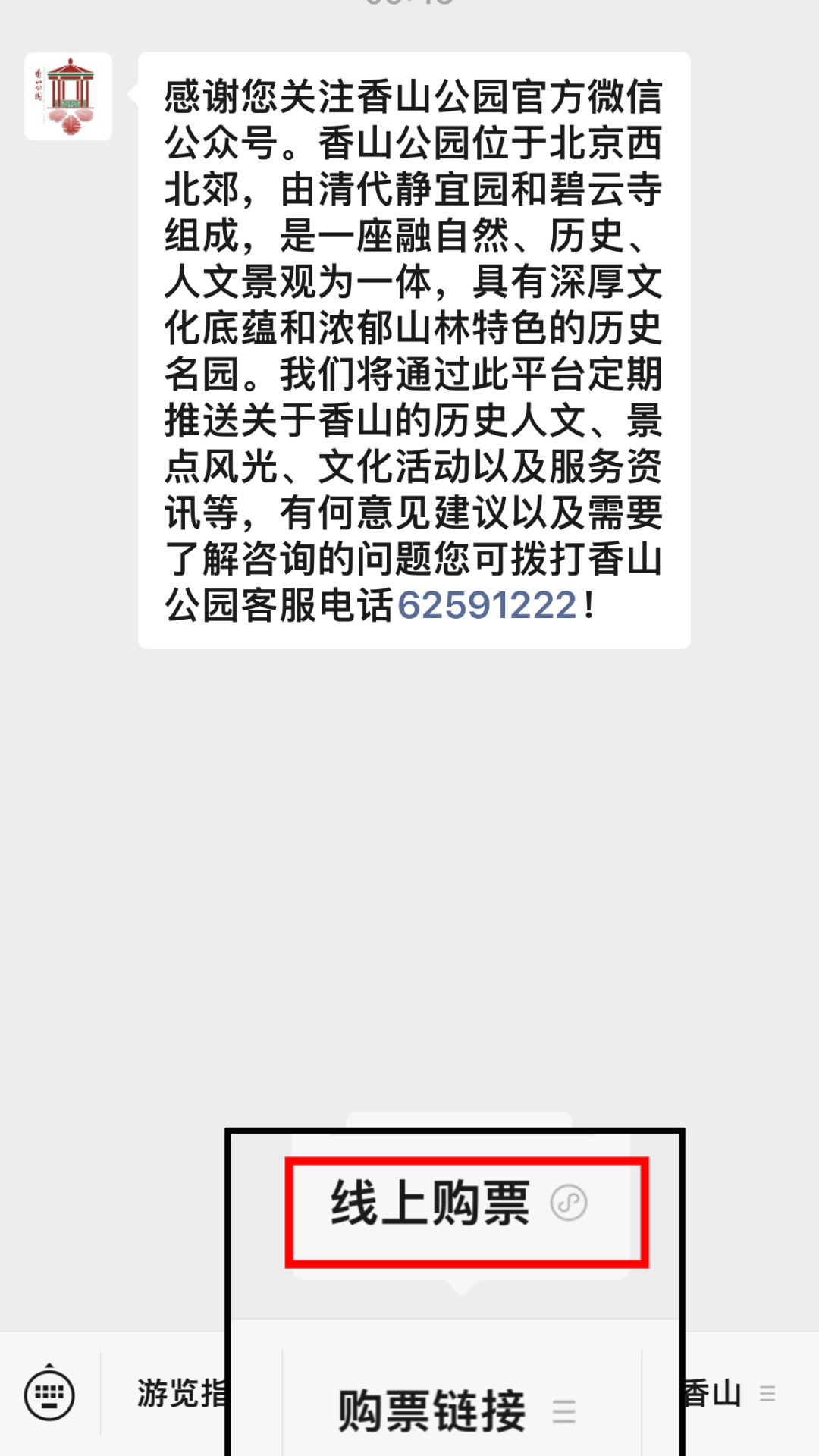Open the 香山公园 account avatar
The width and height of the screenshot is (819, 1456).
(x=68, y=96)
